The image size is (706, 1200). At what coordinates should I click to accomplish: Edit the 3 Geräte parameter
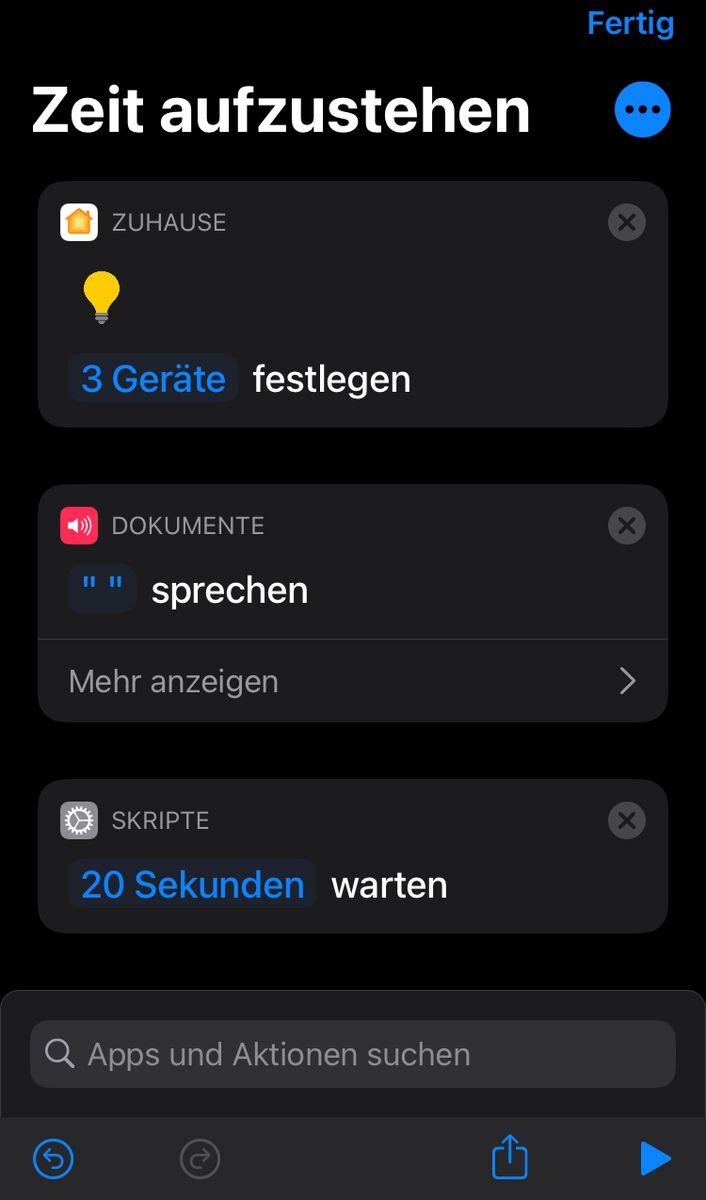point(153,379)
